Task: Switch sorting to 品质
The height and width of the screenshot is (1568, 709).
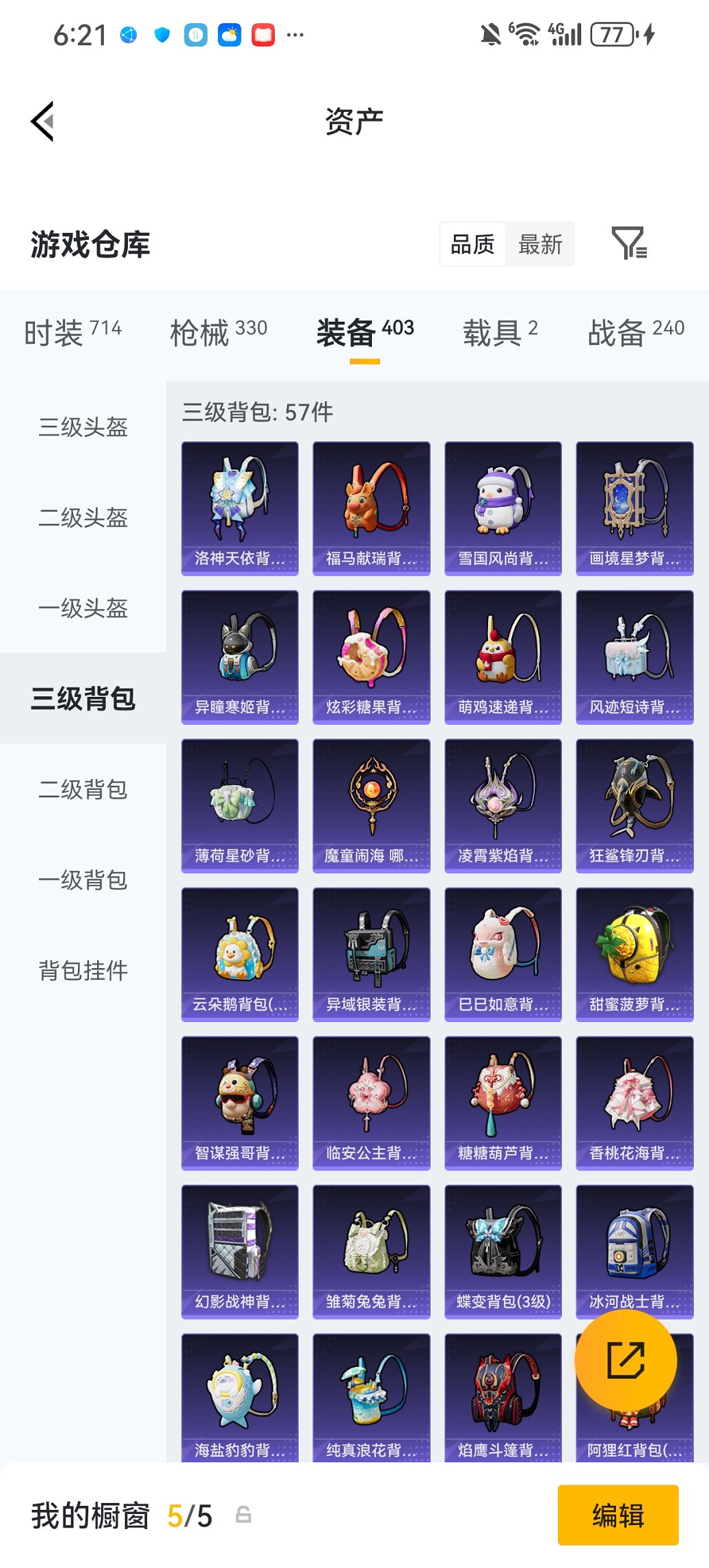Action: (472, 244)
